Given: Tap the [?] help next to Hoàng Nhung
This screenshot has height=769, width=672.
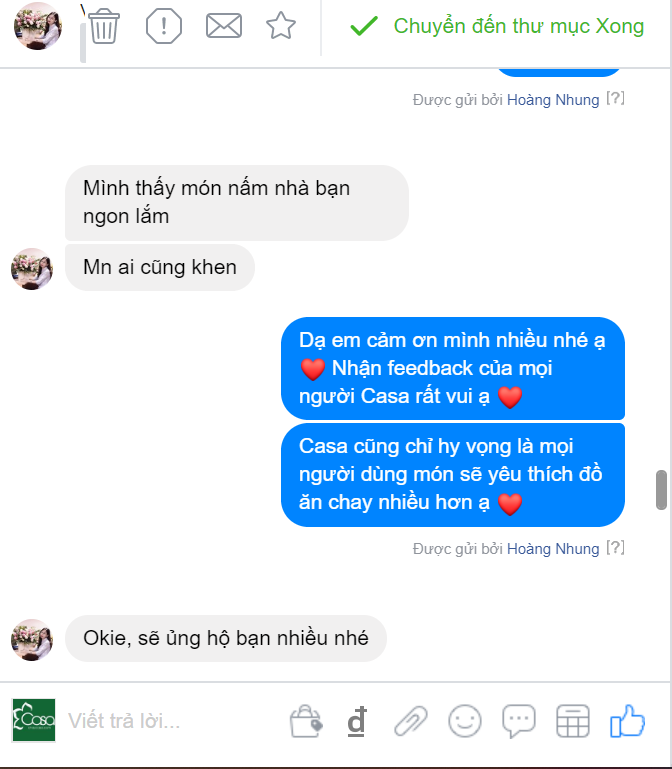Looking at the screenshot, I should pyautogui.click(x=616, y=548).
